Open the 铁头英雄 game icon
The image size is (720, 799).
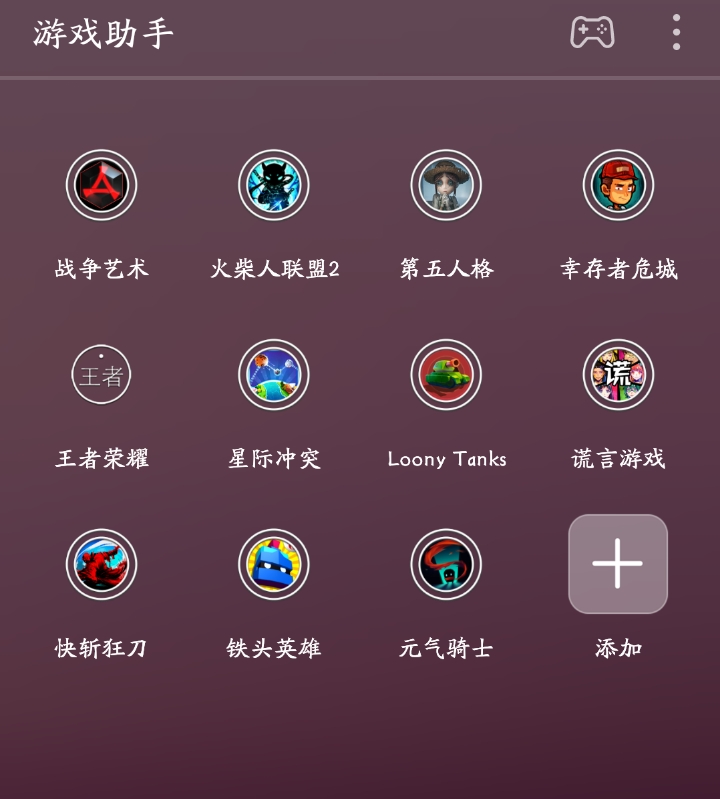click(x=274, y=563)
